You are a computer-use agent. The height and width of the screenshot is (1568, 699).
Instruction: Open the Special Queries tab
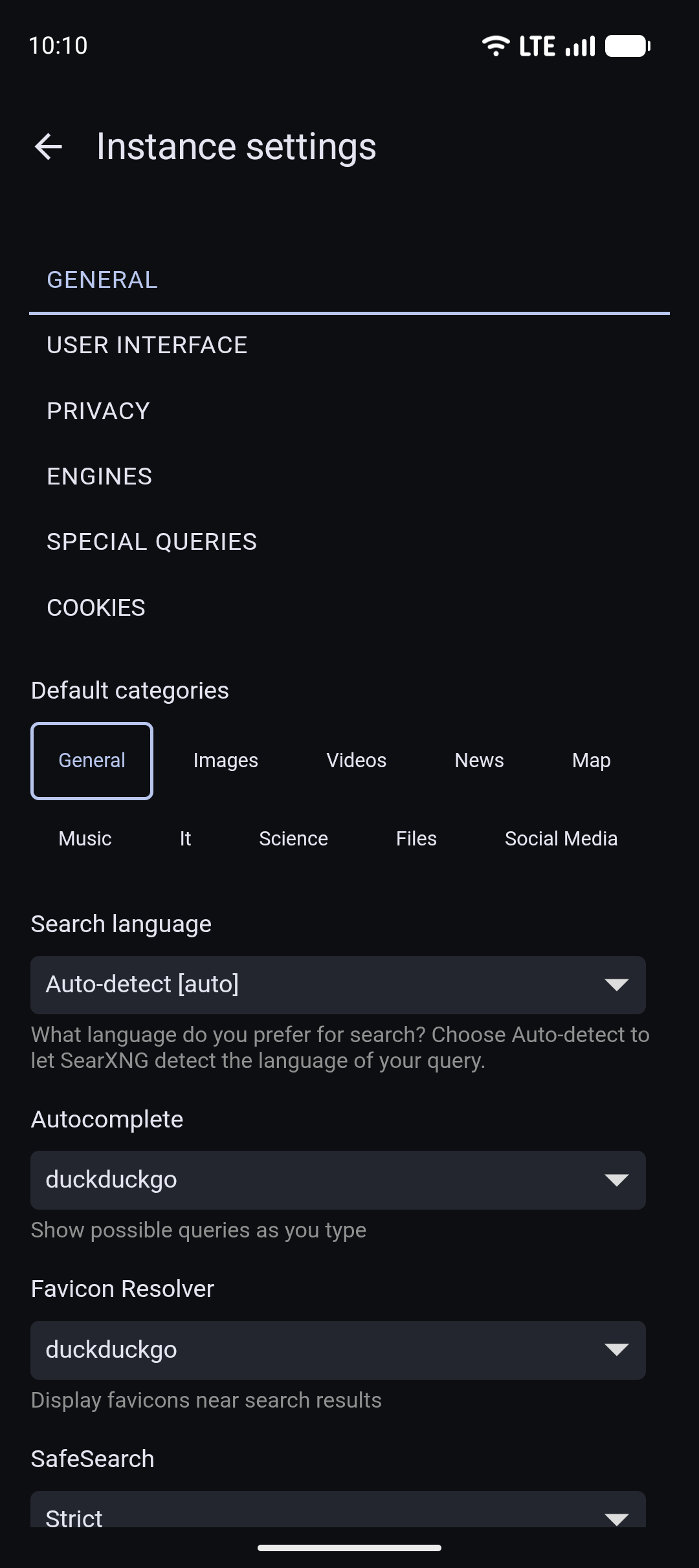tap(151, 542)
